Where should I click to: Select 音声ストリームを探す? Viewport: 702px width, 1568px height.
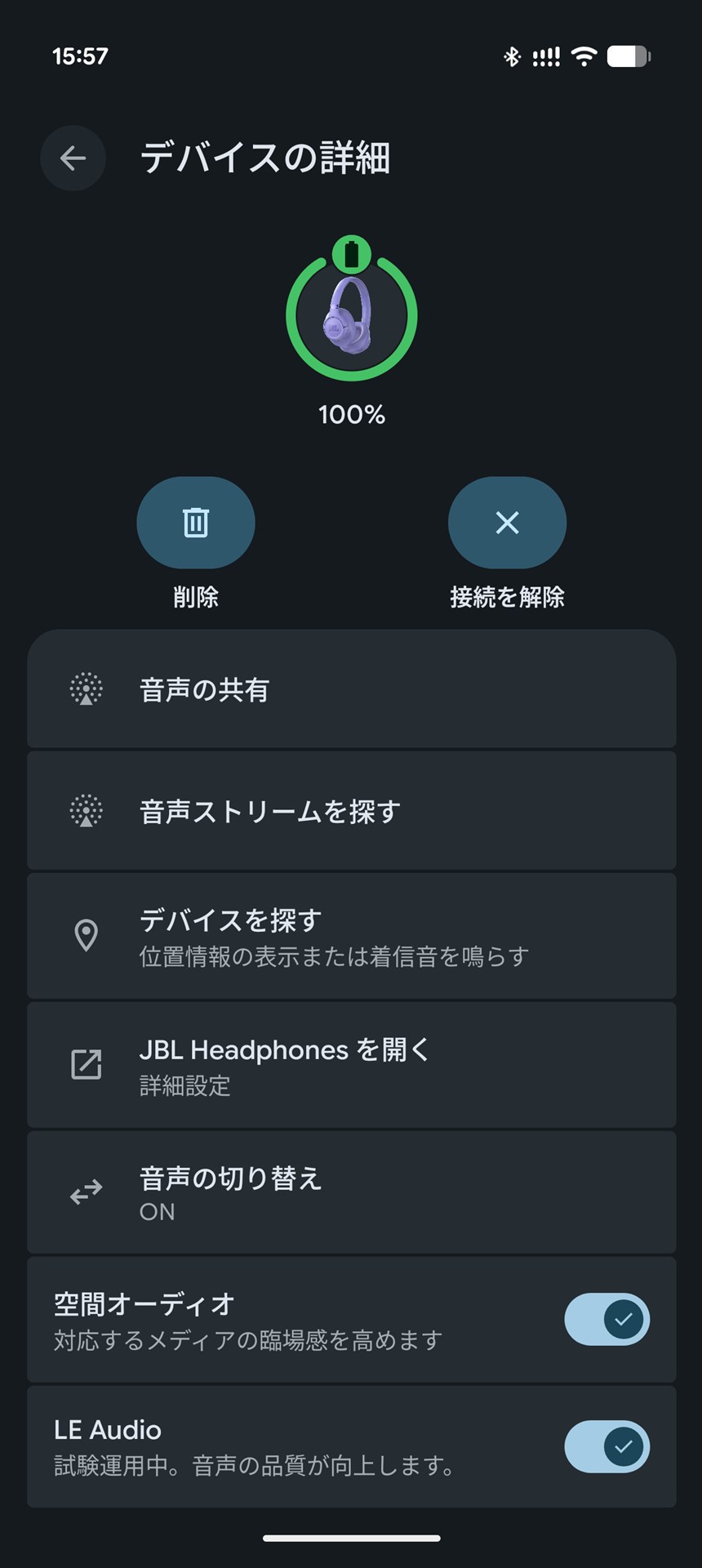pos(351,811)
